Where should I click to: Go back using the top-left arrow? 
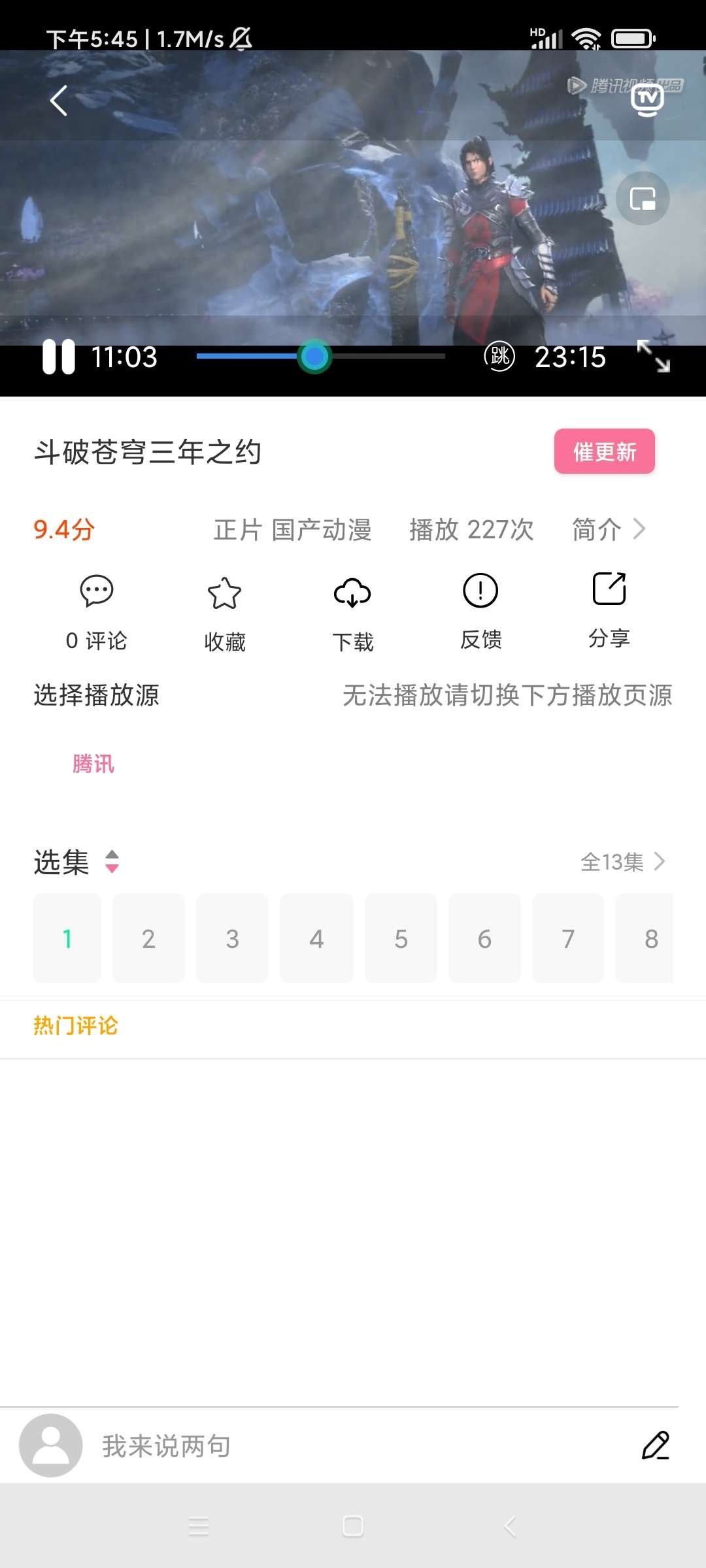tap(59, 101)
